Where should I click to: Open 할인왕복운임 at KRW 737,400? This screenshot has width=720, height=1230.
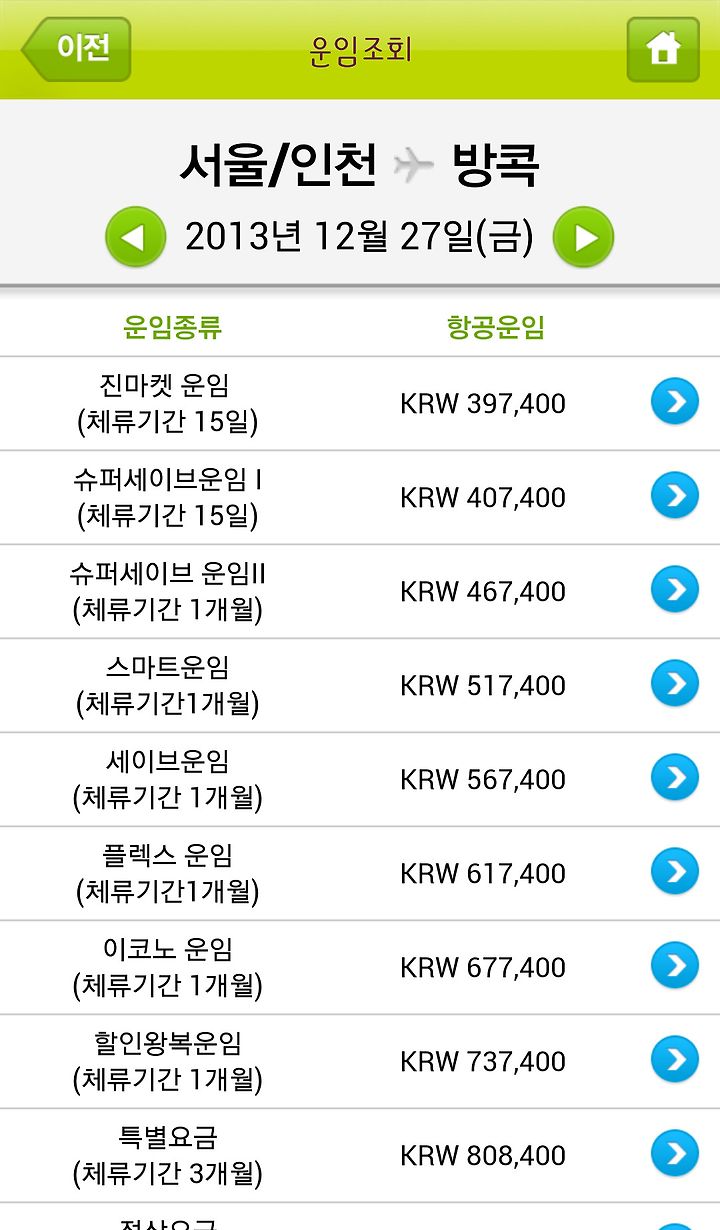point(360,1062)
